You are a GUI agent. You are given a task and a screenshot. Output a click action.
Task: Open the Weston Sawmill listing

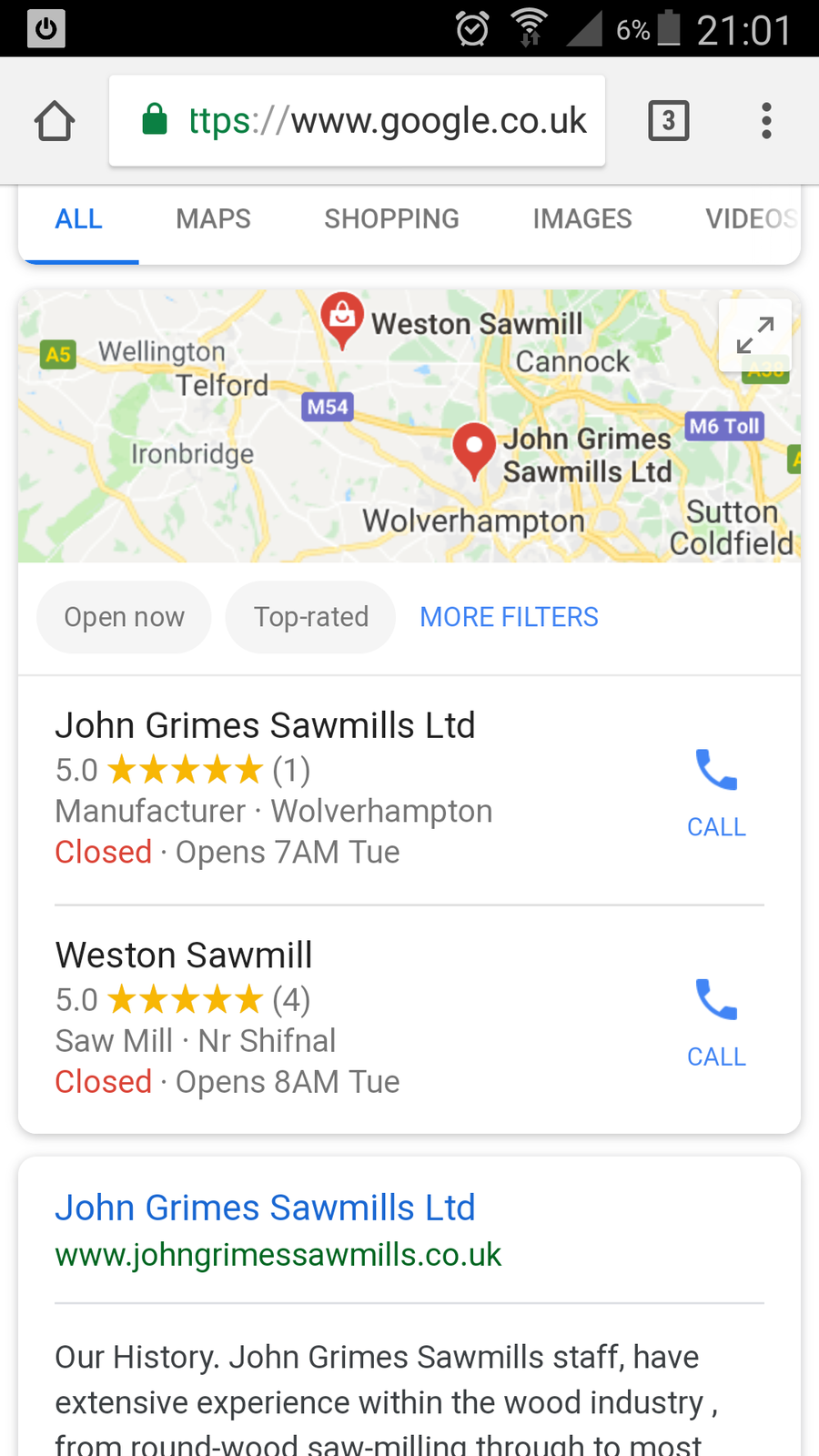(184, 955)
